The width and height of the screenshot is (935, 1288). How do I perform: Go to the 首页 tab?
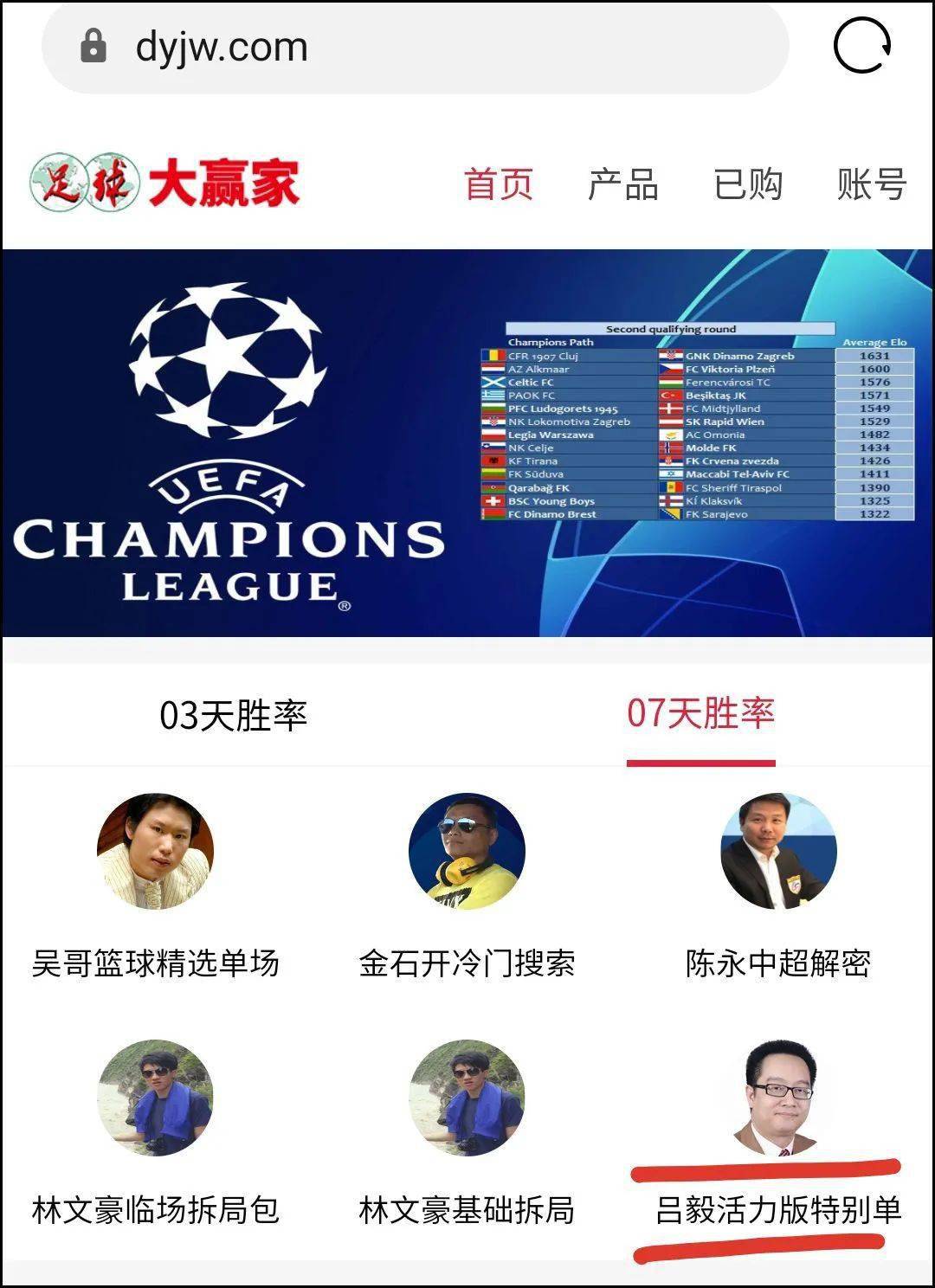(x=498, y=184)
